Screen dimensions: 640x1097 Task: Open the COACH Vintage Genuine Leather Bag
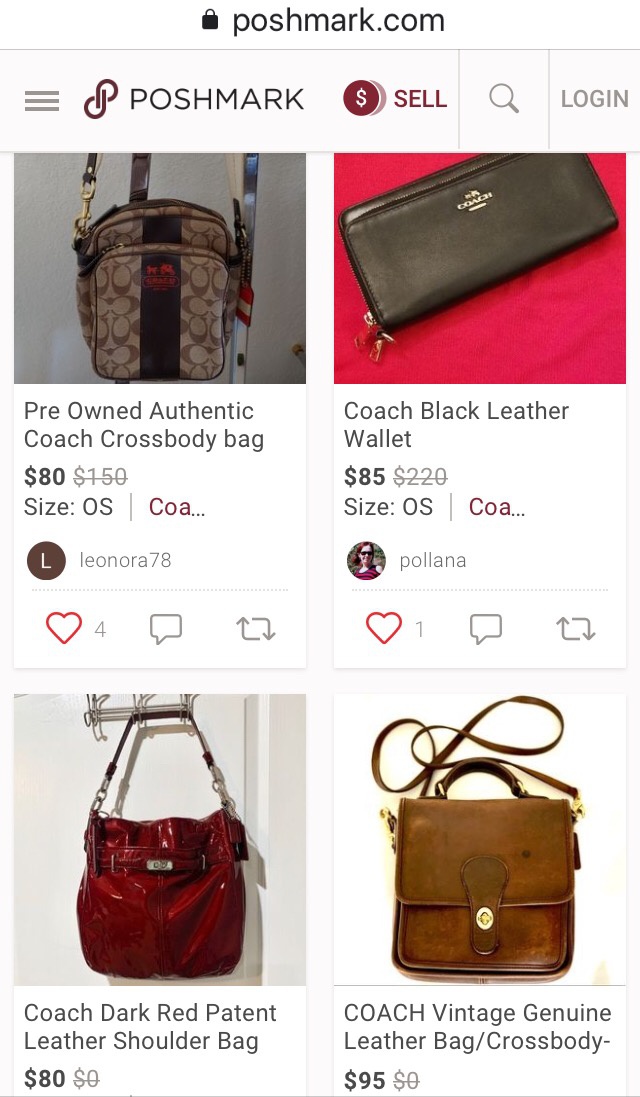480,840
